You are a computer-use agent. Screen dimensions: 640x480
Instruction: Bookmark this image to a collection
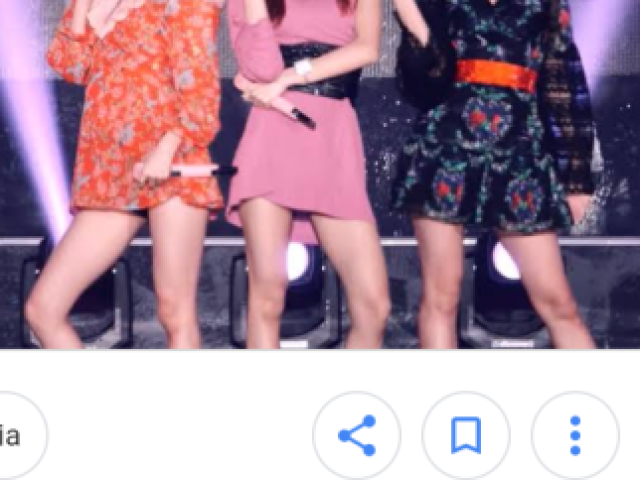pos(466,436)
